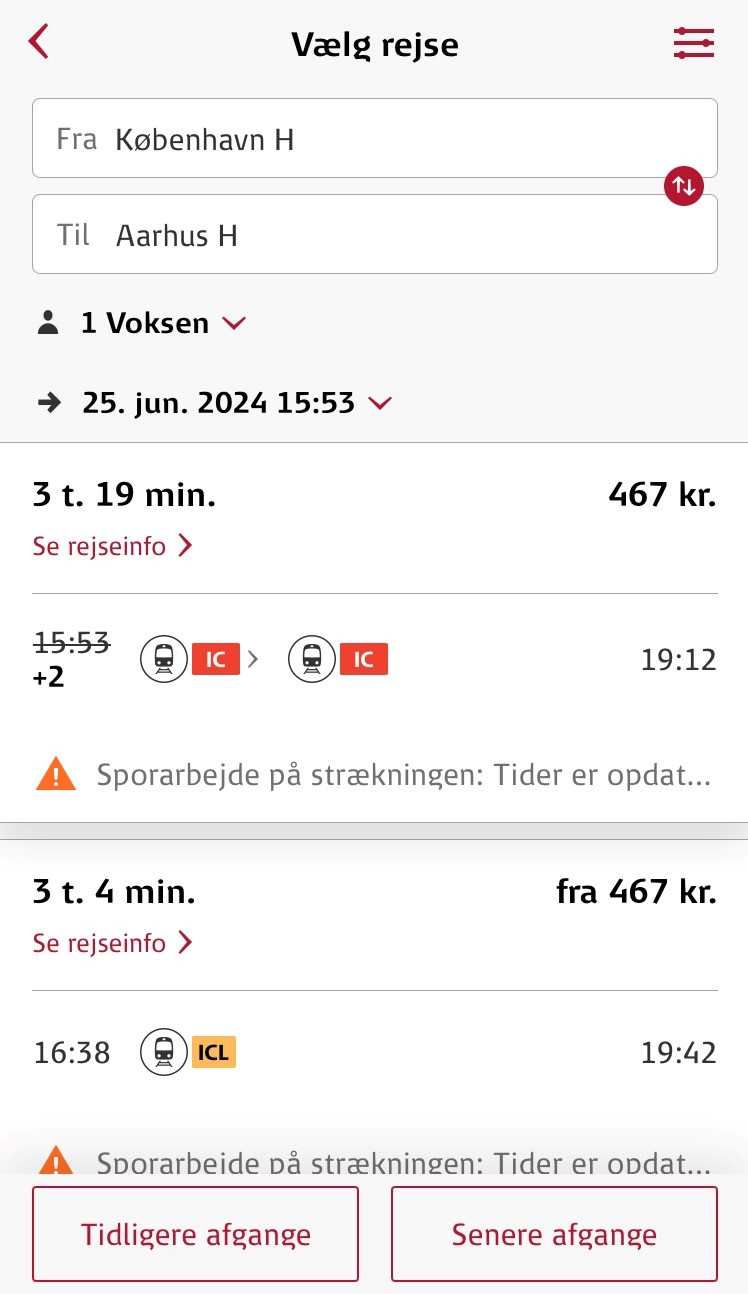
Task: Tap the warning triangle on 16:38 journey
Action: tap(55, 1162)
